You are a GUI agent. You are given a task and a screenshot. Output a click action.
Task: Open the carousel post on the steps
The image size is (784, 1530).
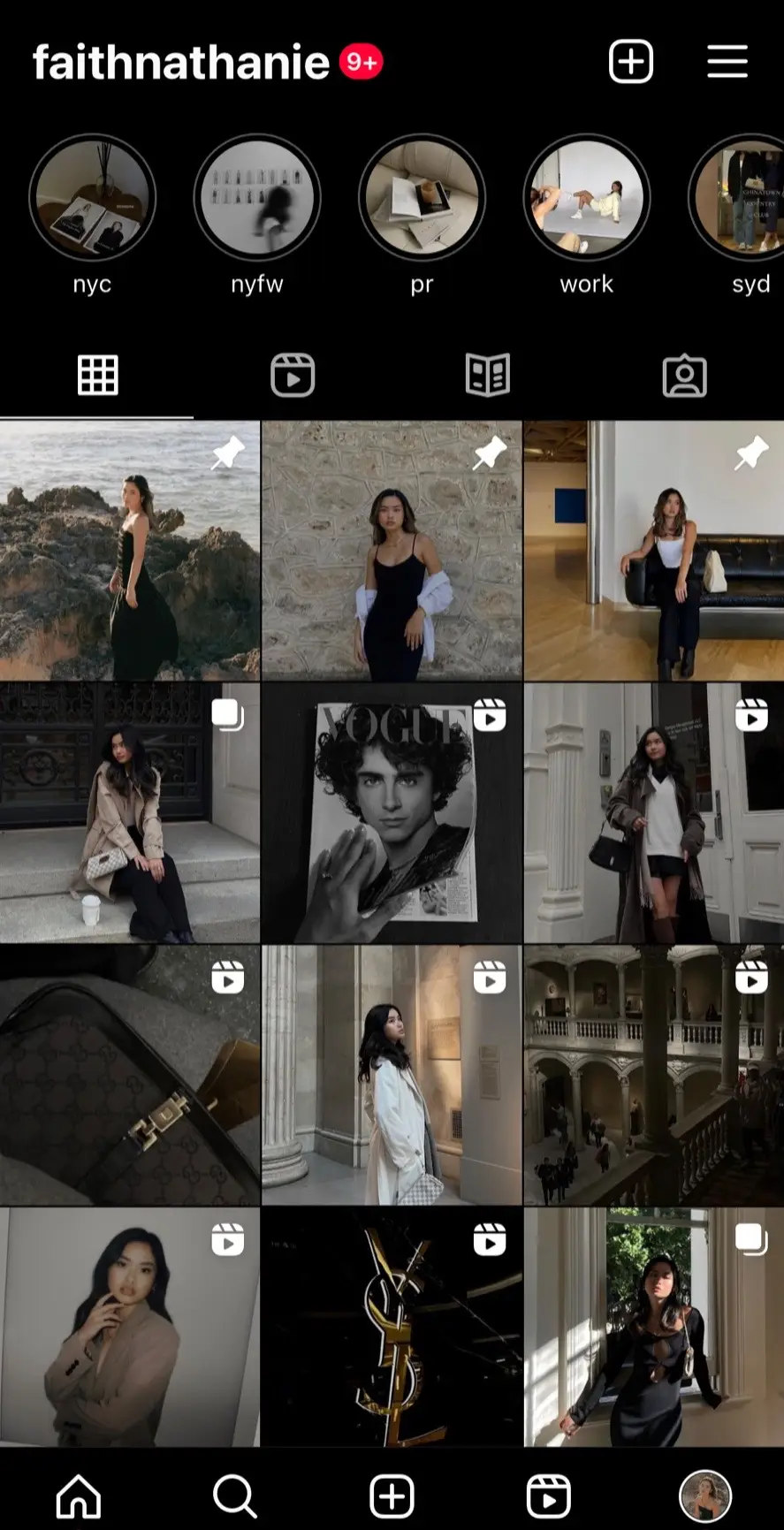pyautogui.click(x=130, y=811)
